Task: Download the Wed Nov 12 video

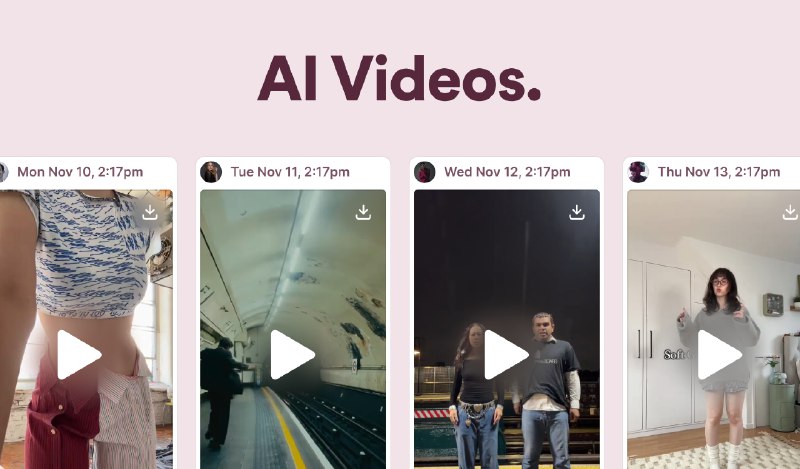Action: 577,212
